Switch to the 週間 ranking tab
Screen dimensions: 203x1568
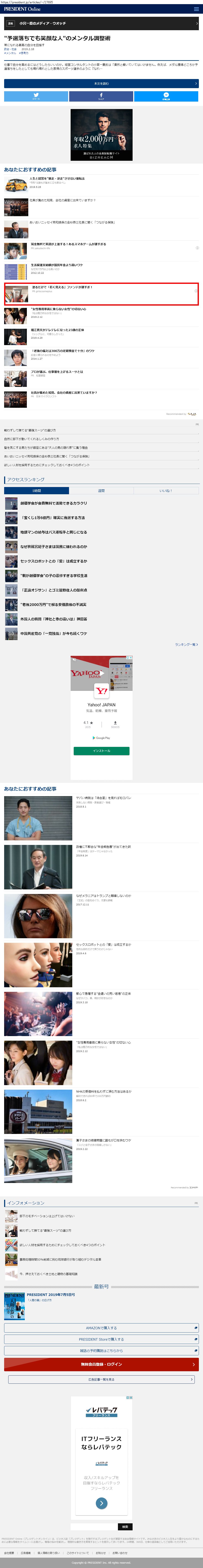pyautogui.click(x=102, y=490)
